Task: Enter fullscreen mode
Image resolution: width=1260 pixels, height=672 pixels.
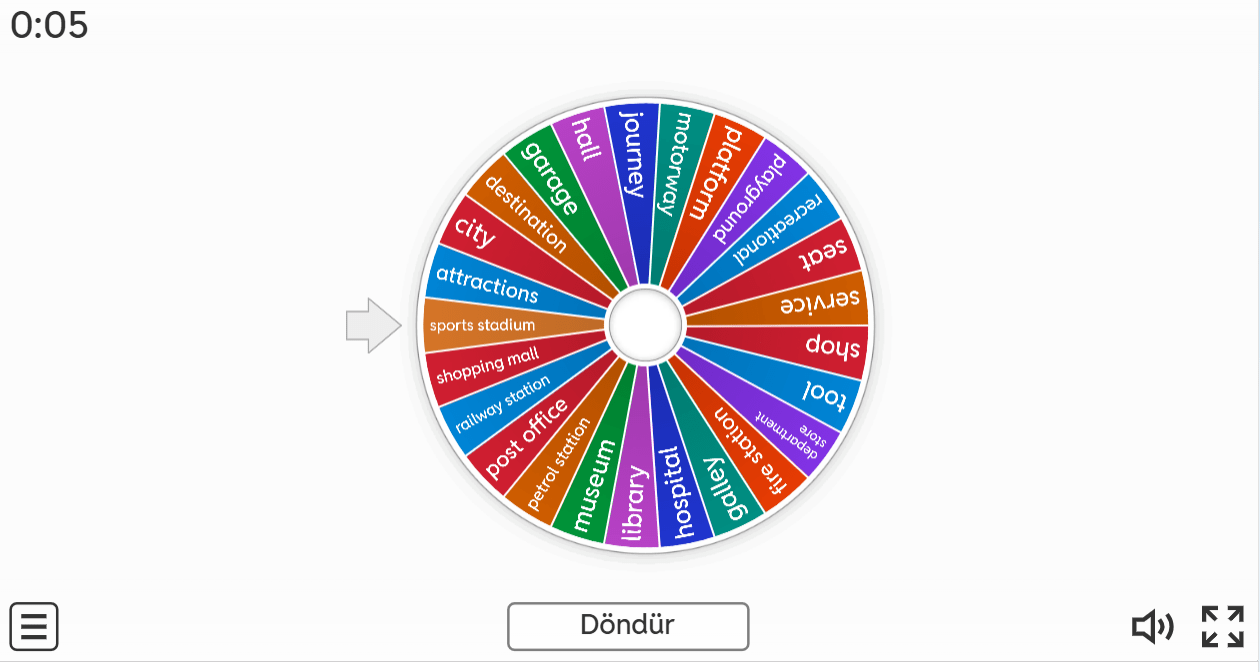Action: 1222,627
